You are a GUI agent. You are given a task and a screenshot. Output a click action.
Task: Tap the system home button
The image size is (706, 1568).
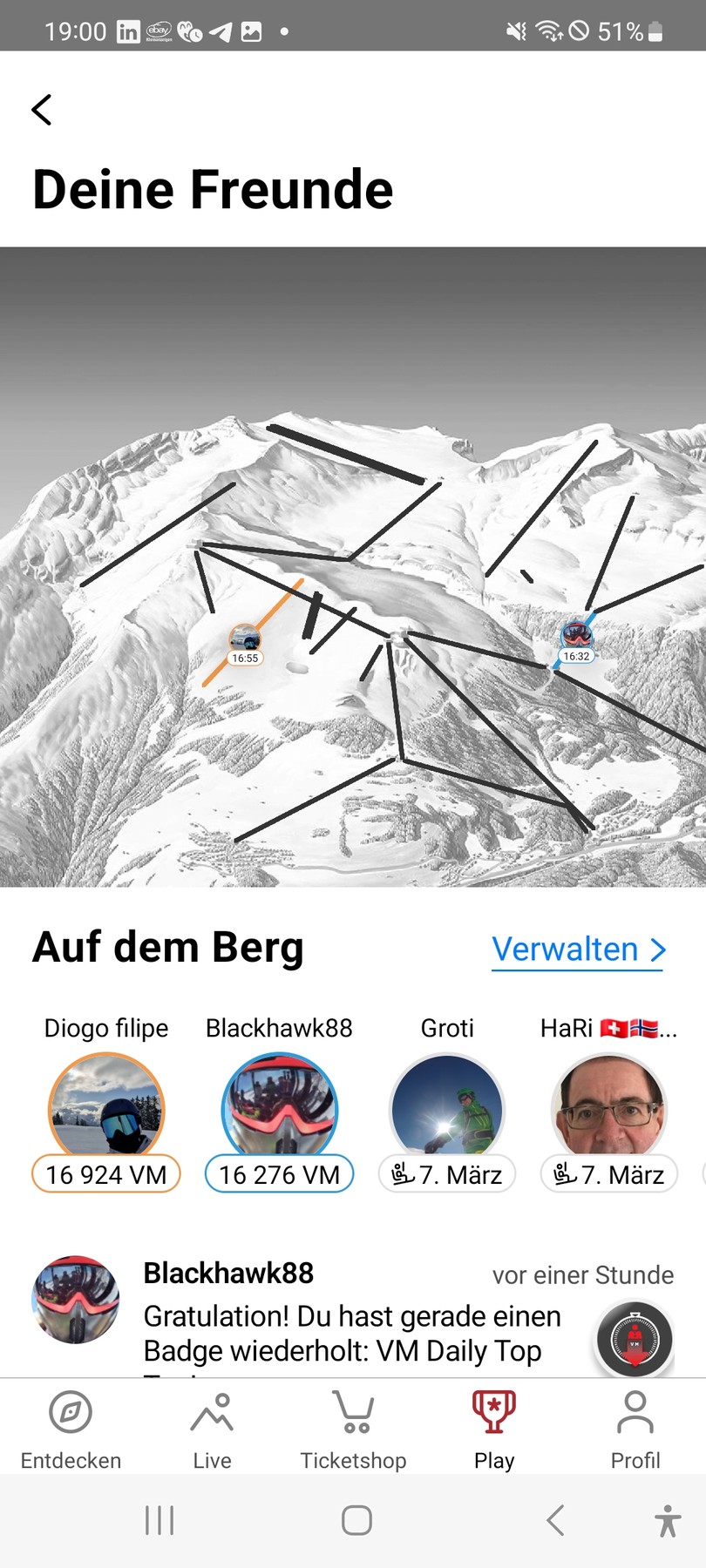[356, 1520]
